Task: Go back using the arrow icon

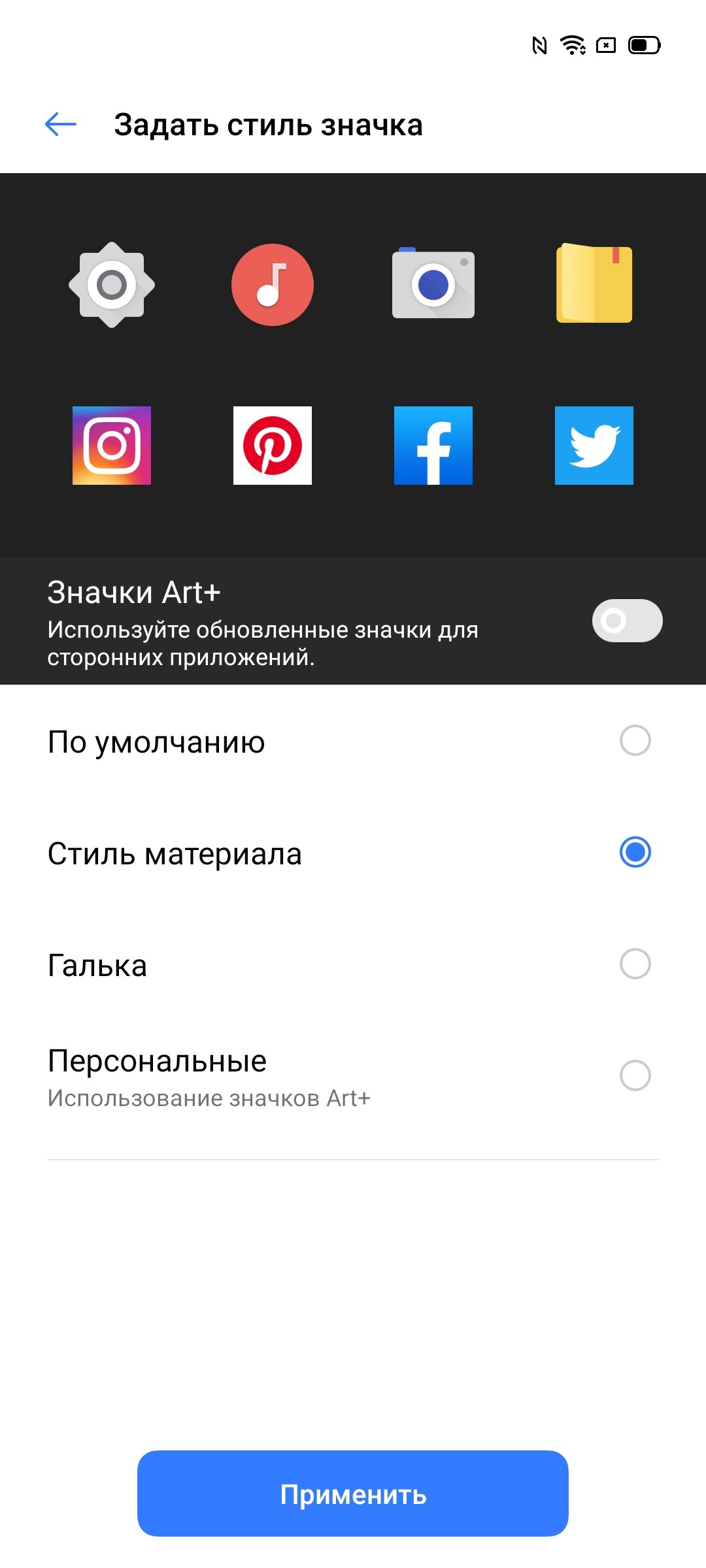Action: [x=61, y=124]
